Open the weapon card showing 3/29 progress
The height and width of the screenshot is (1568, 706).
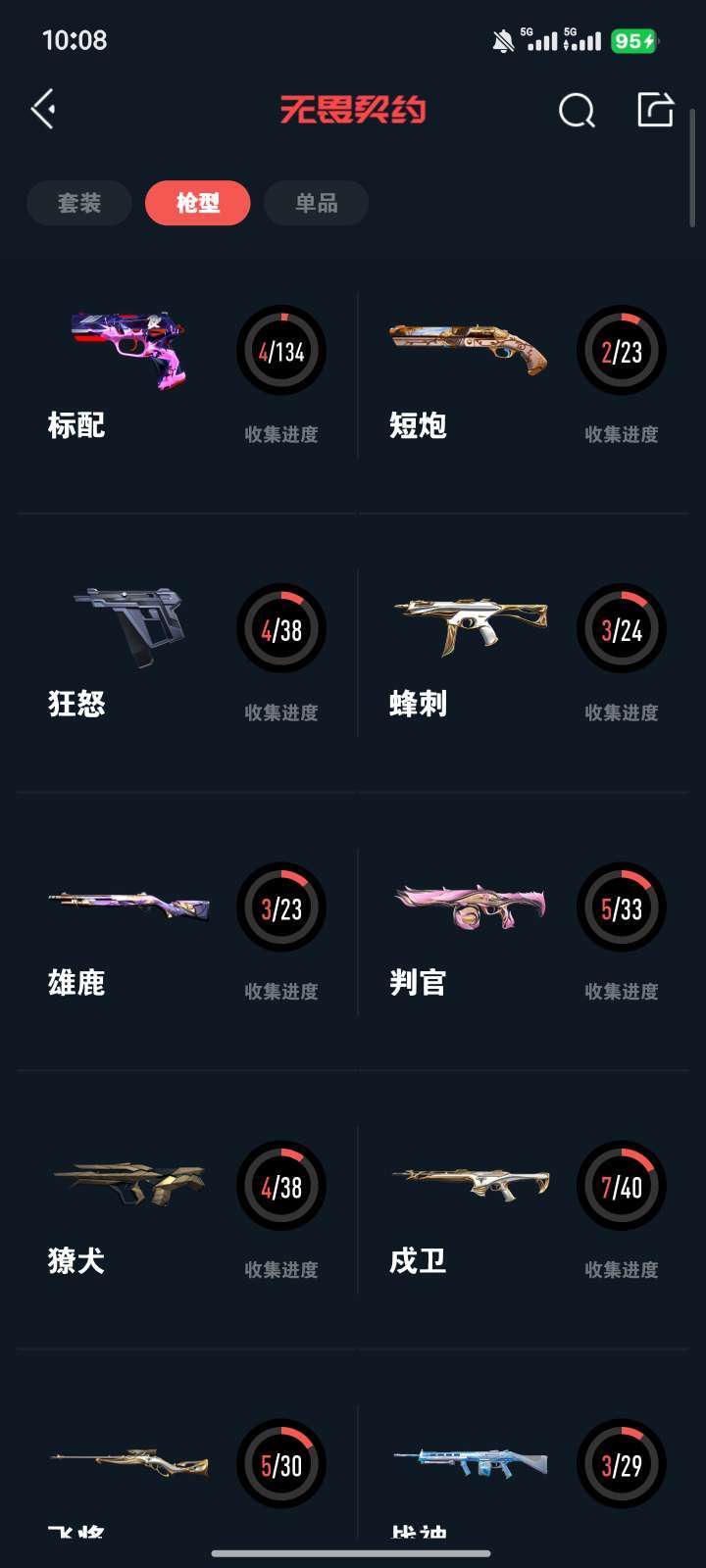pyautogui.click(x=525, y=1470)
